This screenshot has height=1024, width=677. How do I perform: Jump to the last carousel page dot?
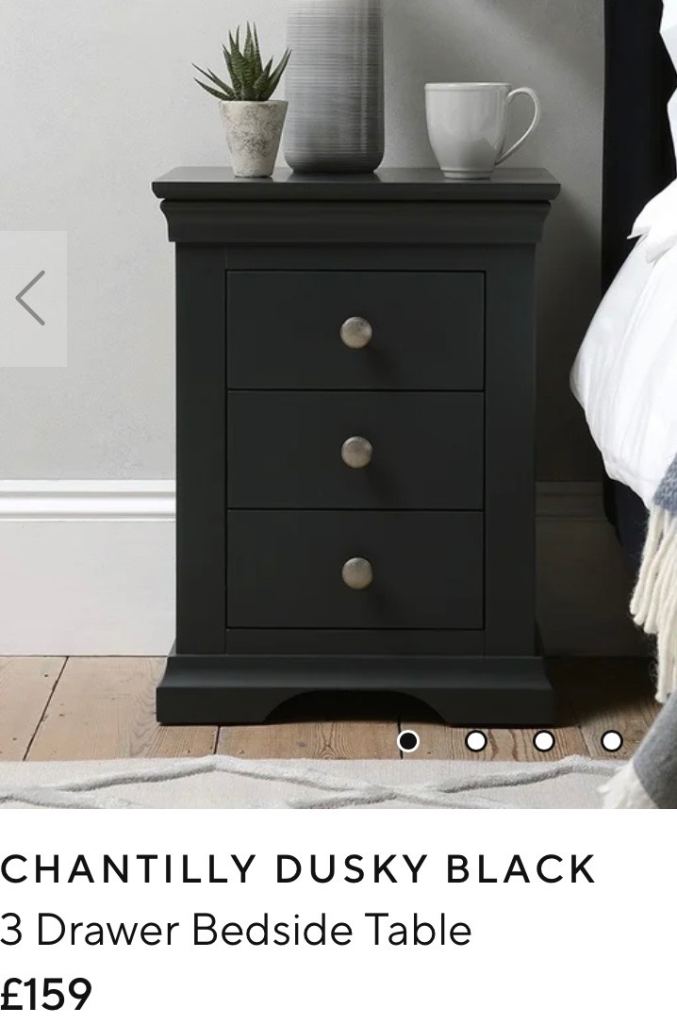pyautogui.click(x=612, y=741)
